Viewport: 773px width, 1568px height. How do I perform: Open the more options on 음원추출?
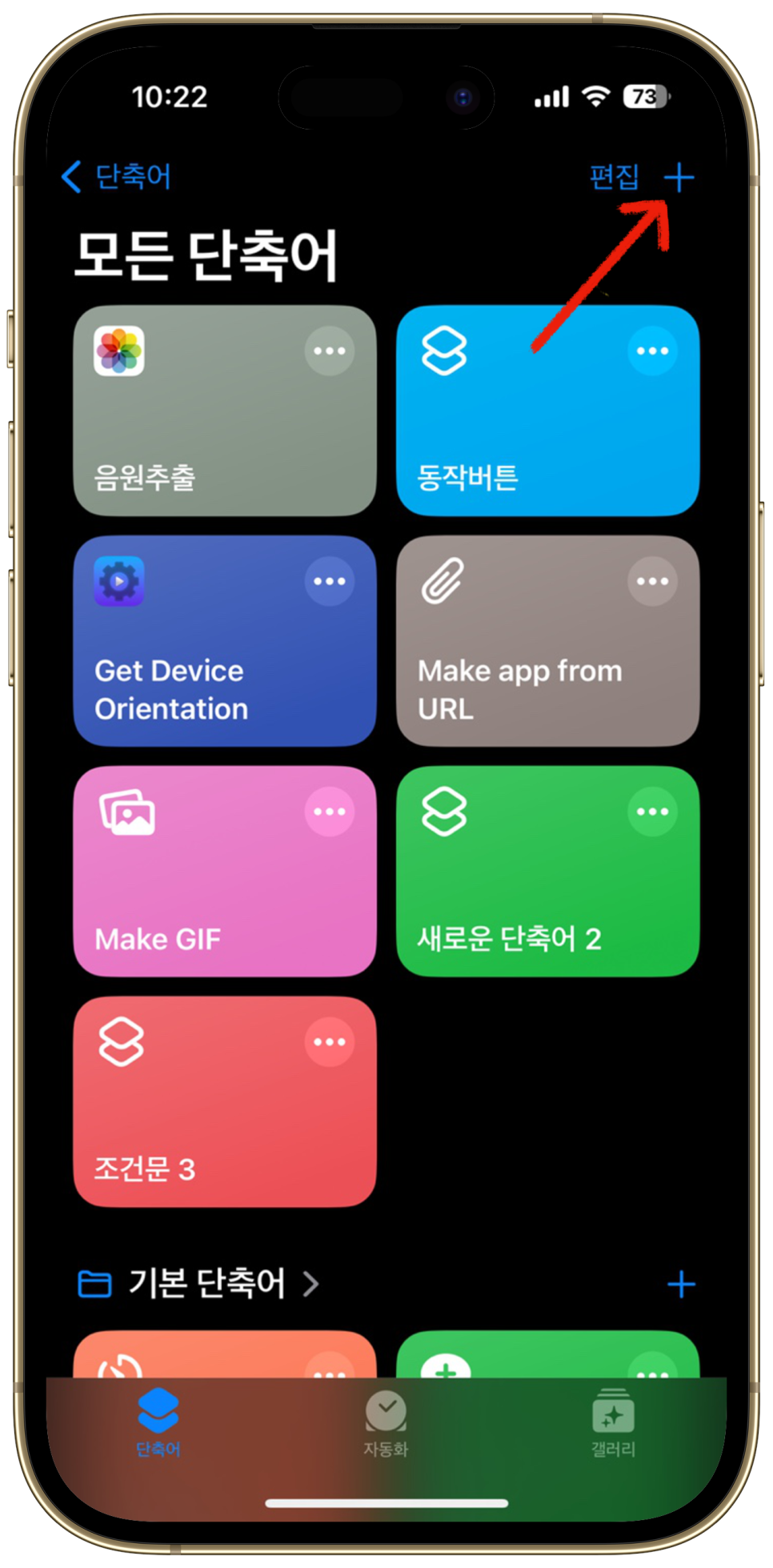click(x=330, y=351)
